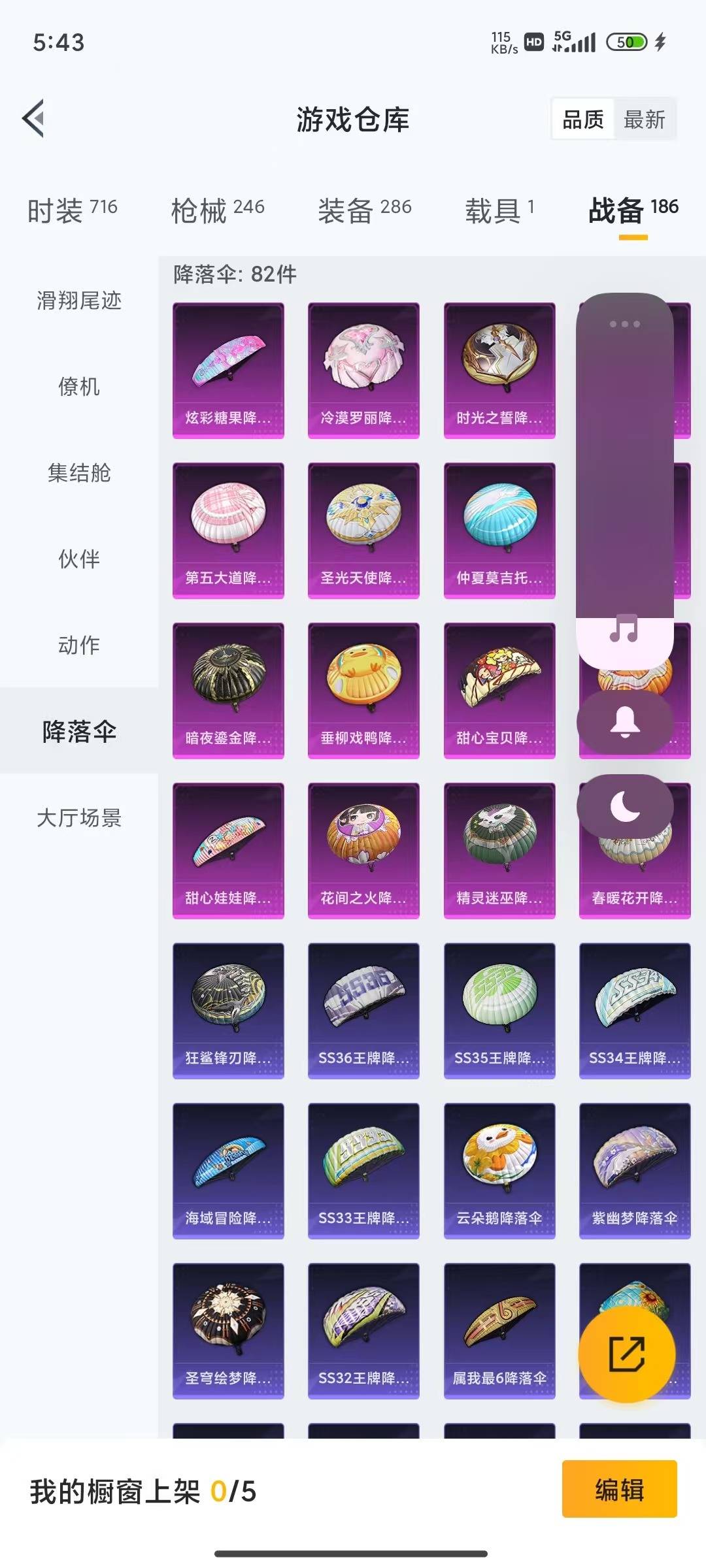Switch sorting to 最新

pos(644,120)
